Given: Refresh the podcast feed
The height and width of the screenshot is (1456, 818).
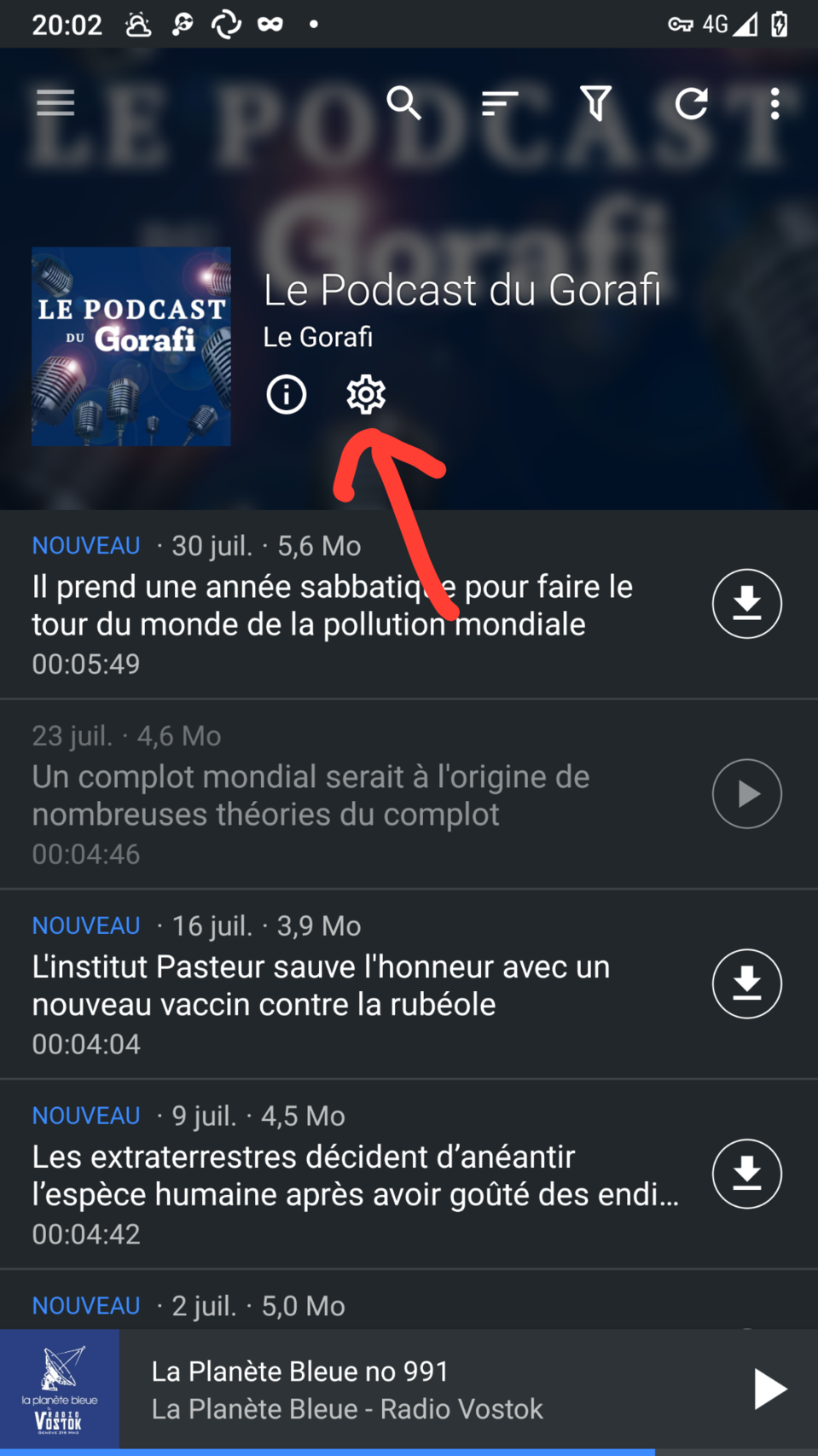Looking at the screenshot, I should coord(691,103).
